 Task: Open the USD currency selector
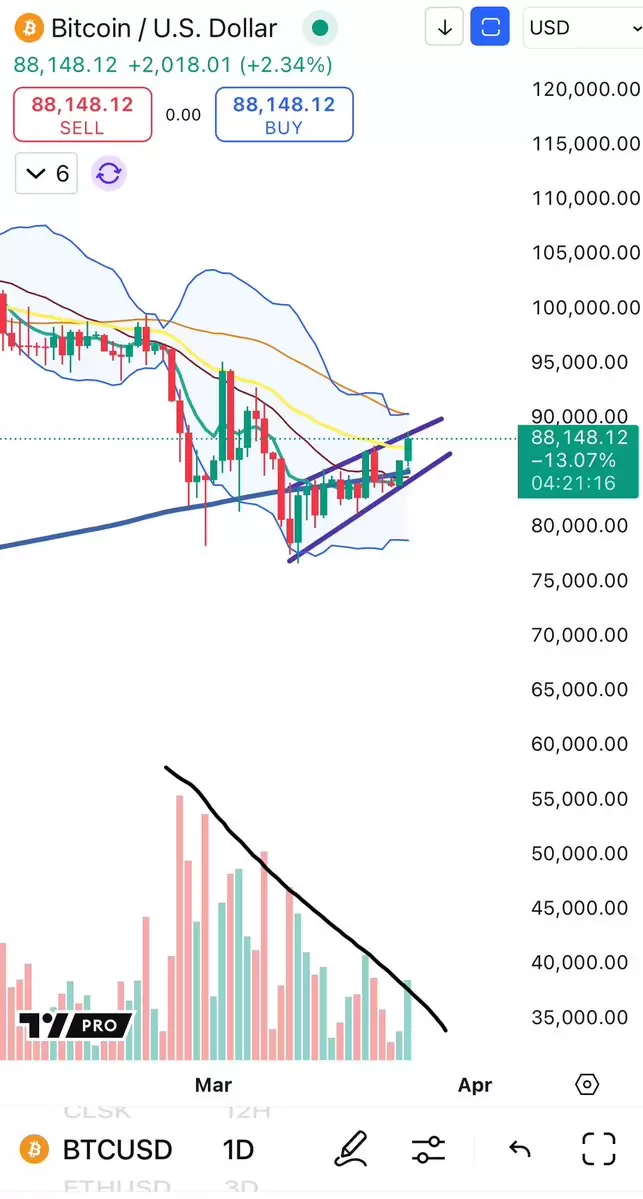tap(582, 28)
